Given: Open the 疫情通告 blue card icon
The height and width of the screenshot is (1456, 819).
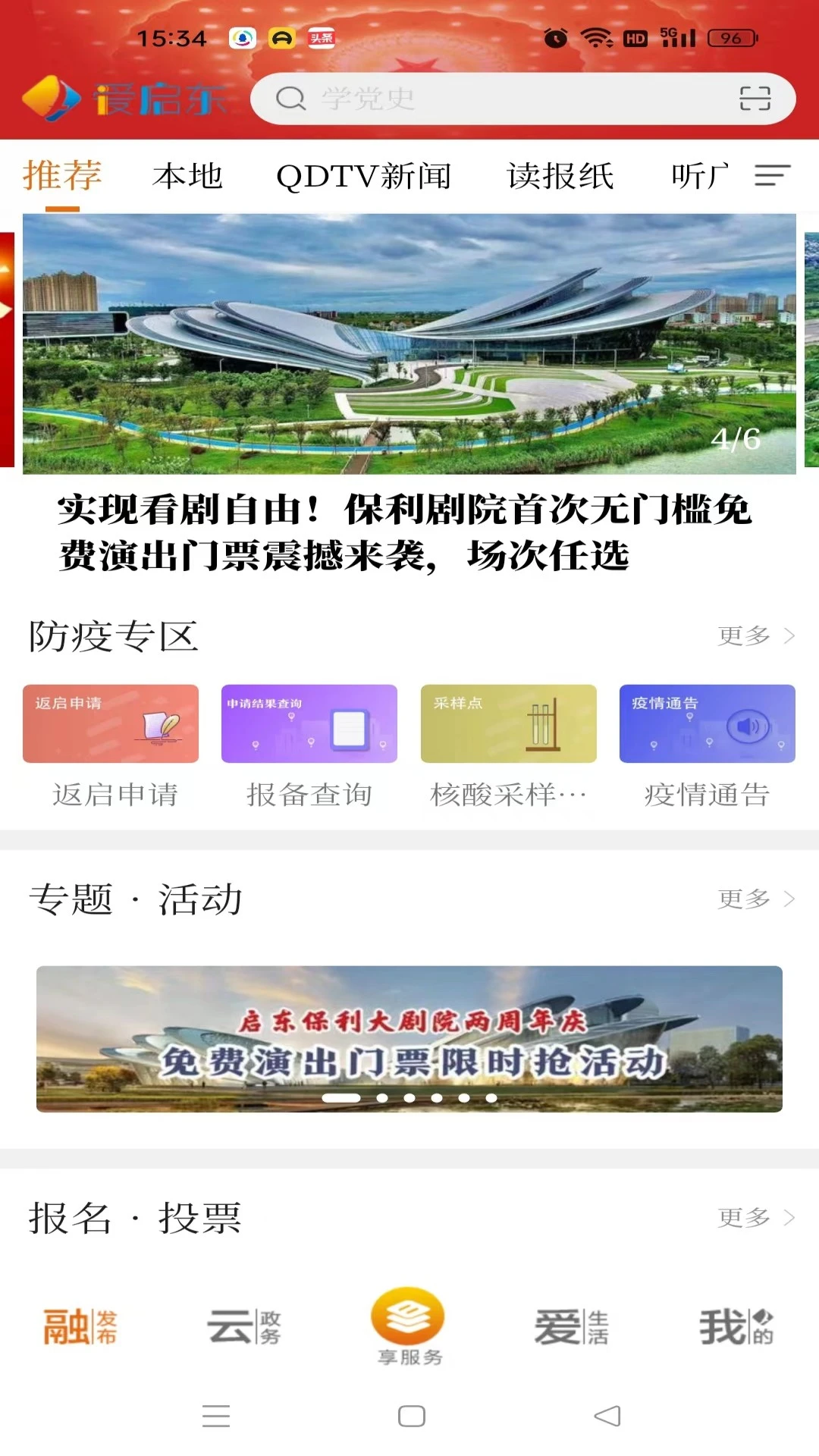Looking at the screenshot, I should pos(708,724).
